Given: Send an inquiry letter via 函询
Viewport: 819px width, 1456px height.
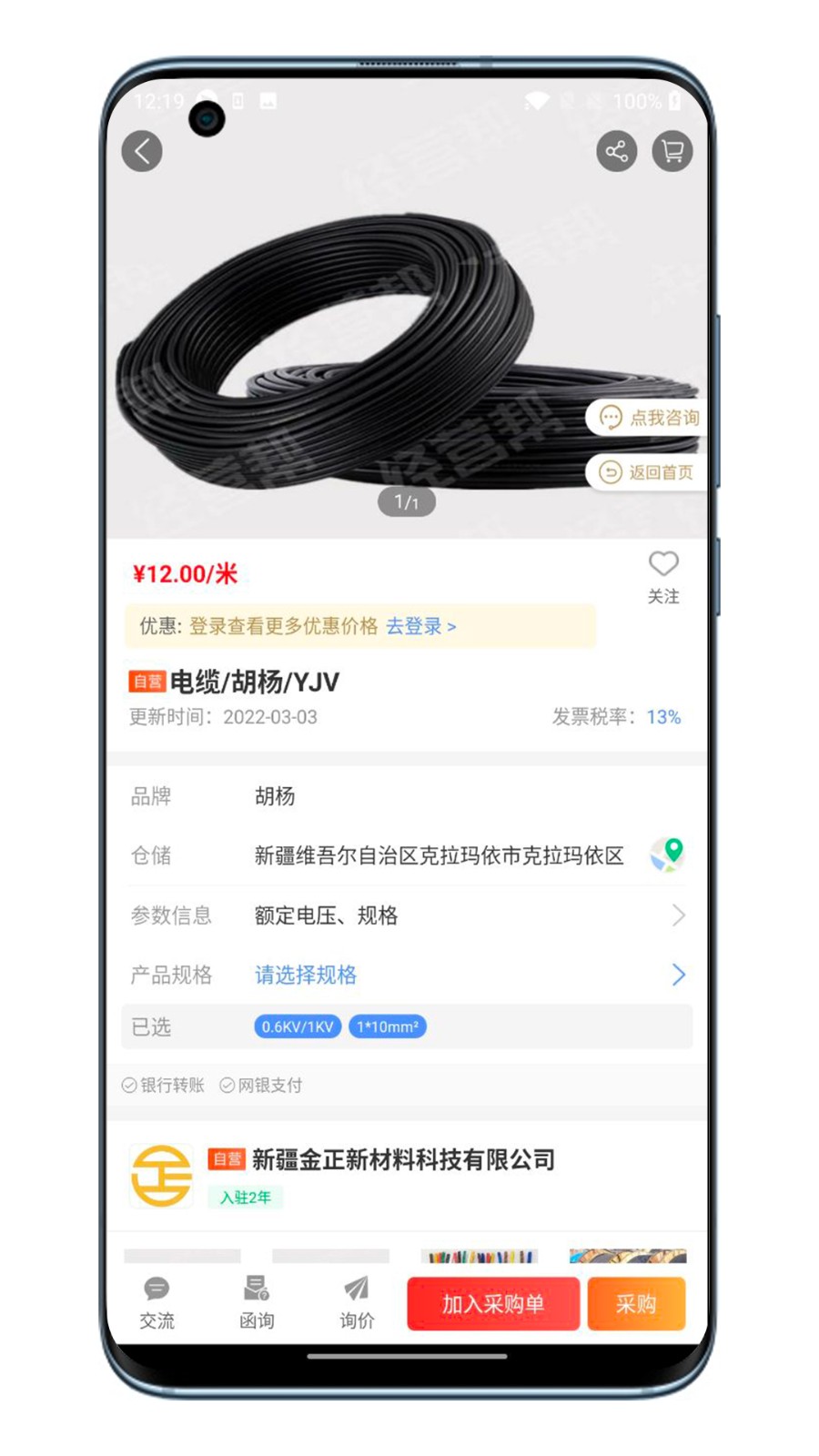Looking at the screenshot, I should 257,1303.
